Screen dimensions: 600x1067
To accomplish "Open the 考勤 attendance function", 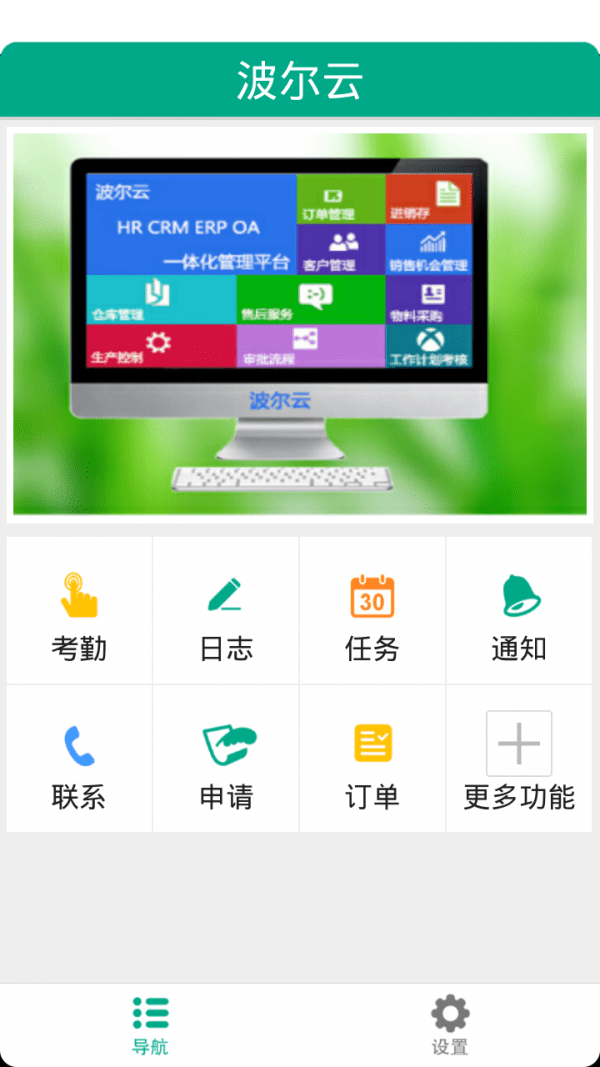I will pyautogui.click(x=79, y=612).
